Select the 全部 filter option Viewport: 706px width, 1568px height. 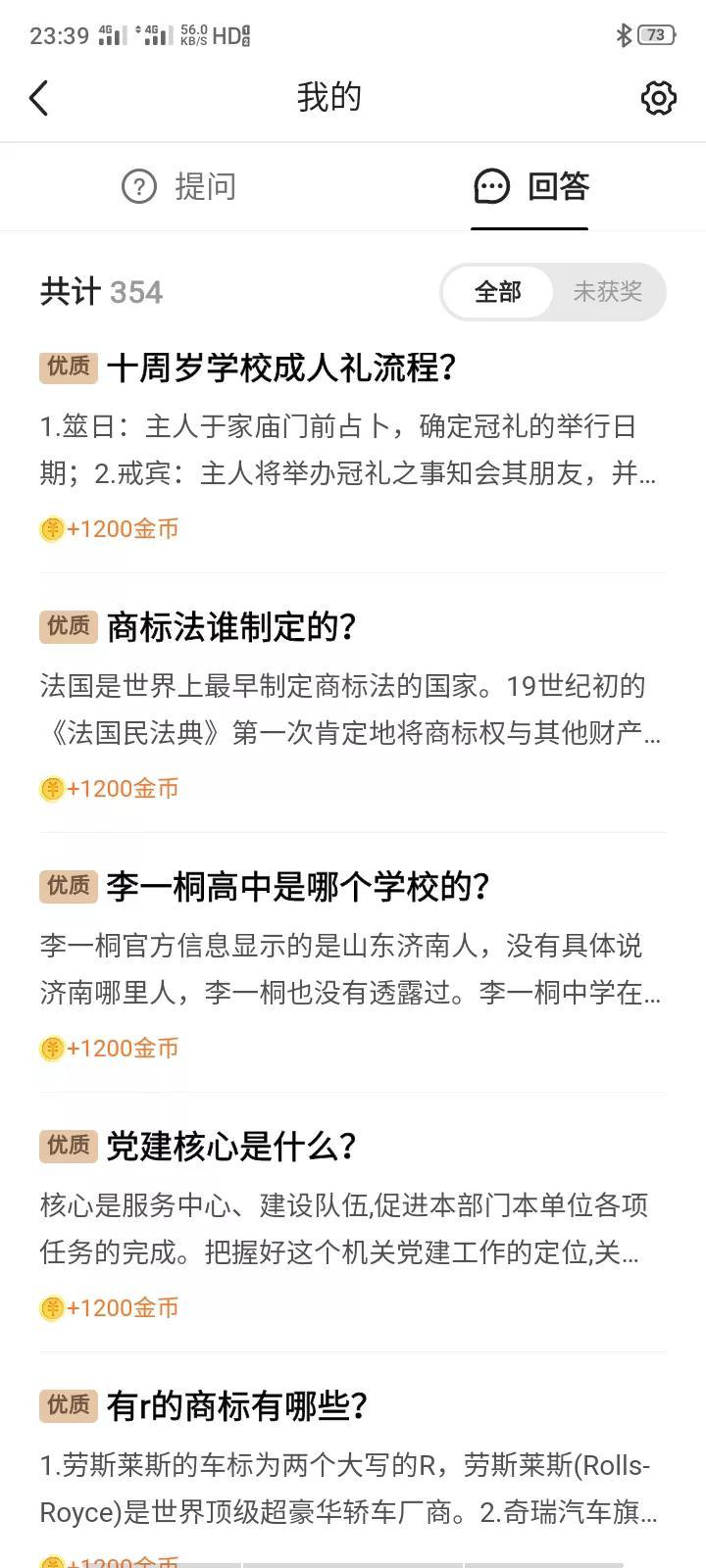(x=497, y=292)
